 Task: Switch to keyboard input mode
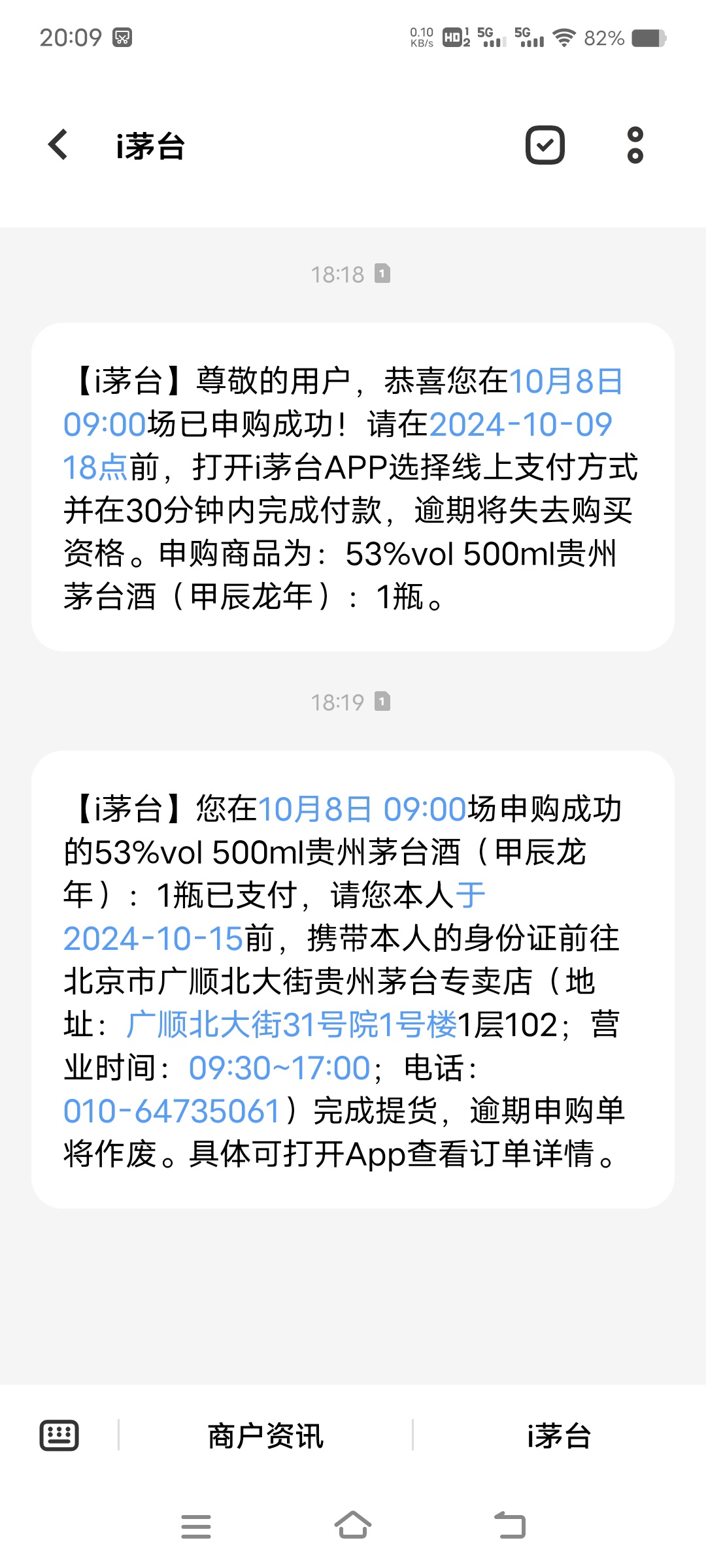[x=59, y=1435]
